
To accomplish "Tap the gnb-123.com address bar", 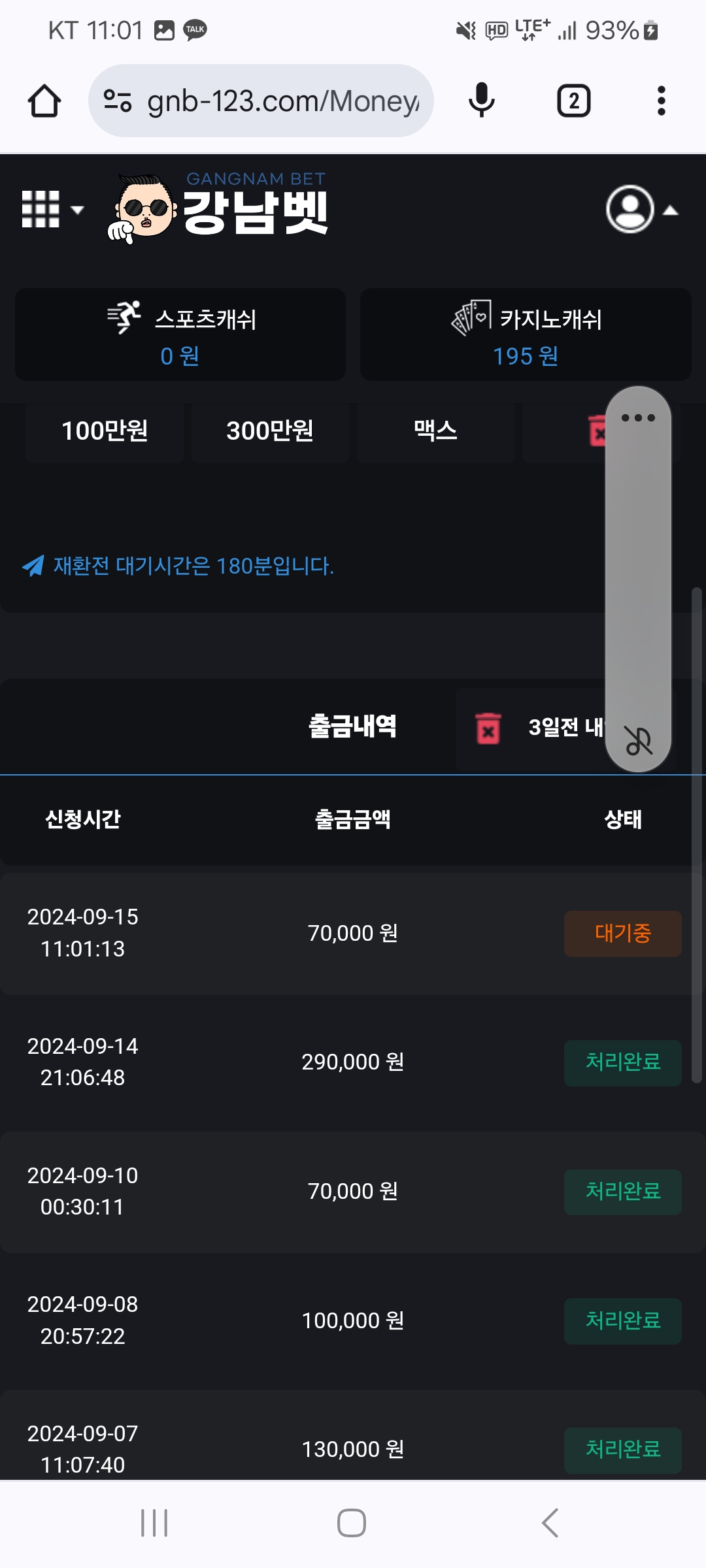I will coord(261,101).
